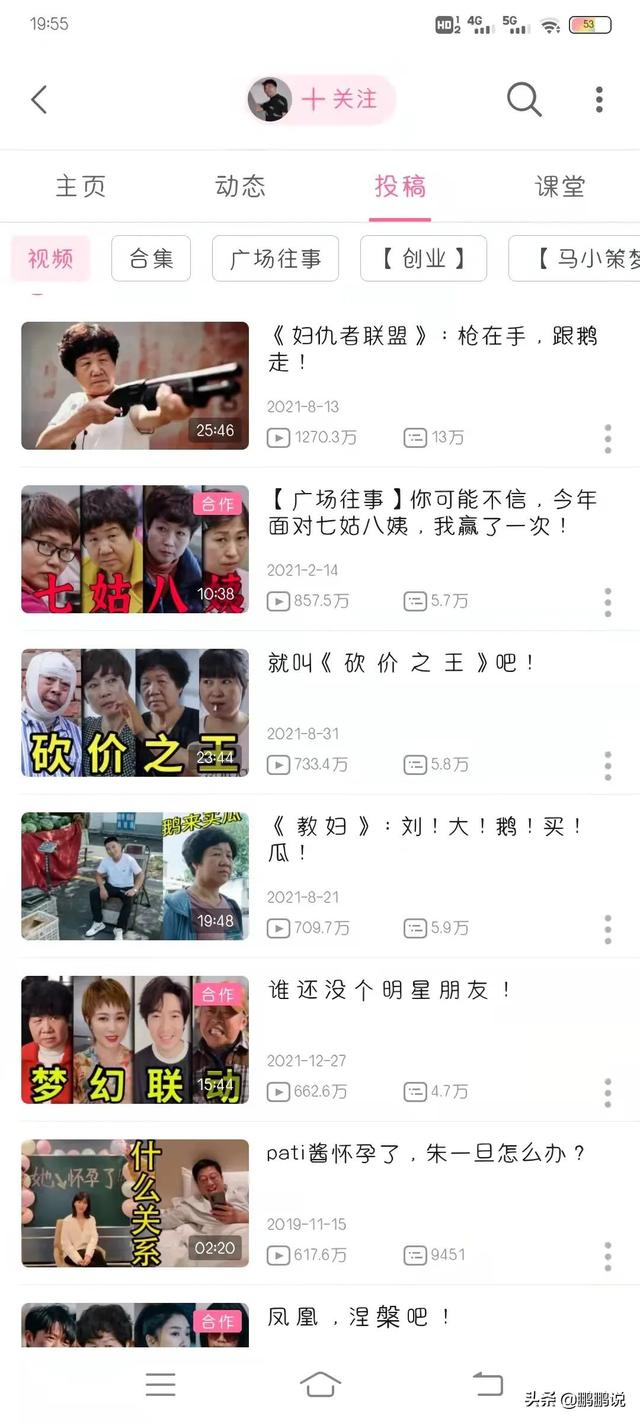Image resolution: width=640 pixels, height=1422 pixels.
Task: Open the top-right overflow menu
Action: pyautogui.click(x=599, y=99)
